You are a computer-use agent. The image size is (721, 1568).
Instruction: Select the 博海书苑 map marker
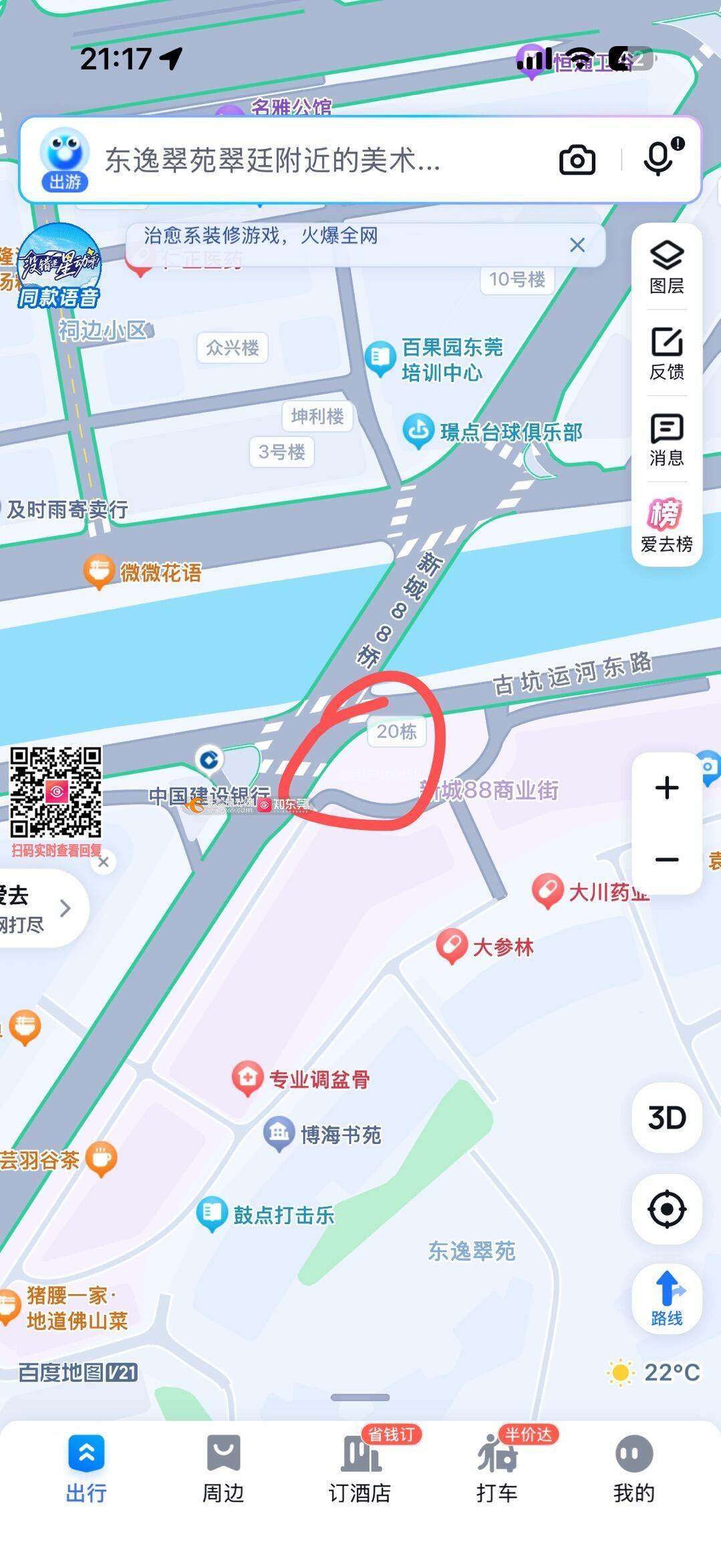(279, 1133)
